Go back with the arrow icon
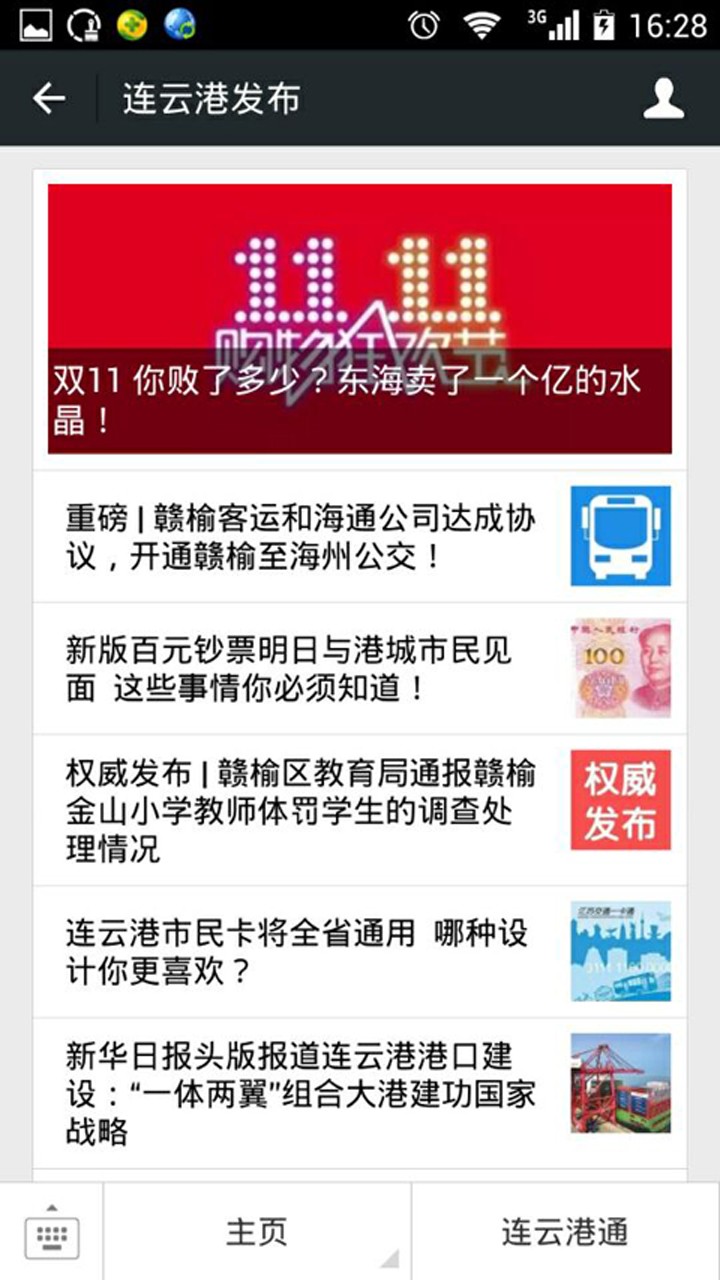 [49, 98]
